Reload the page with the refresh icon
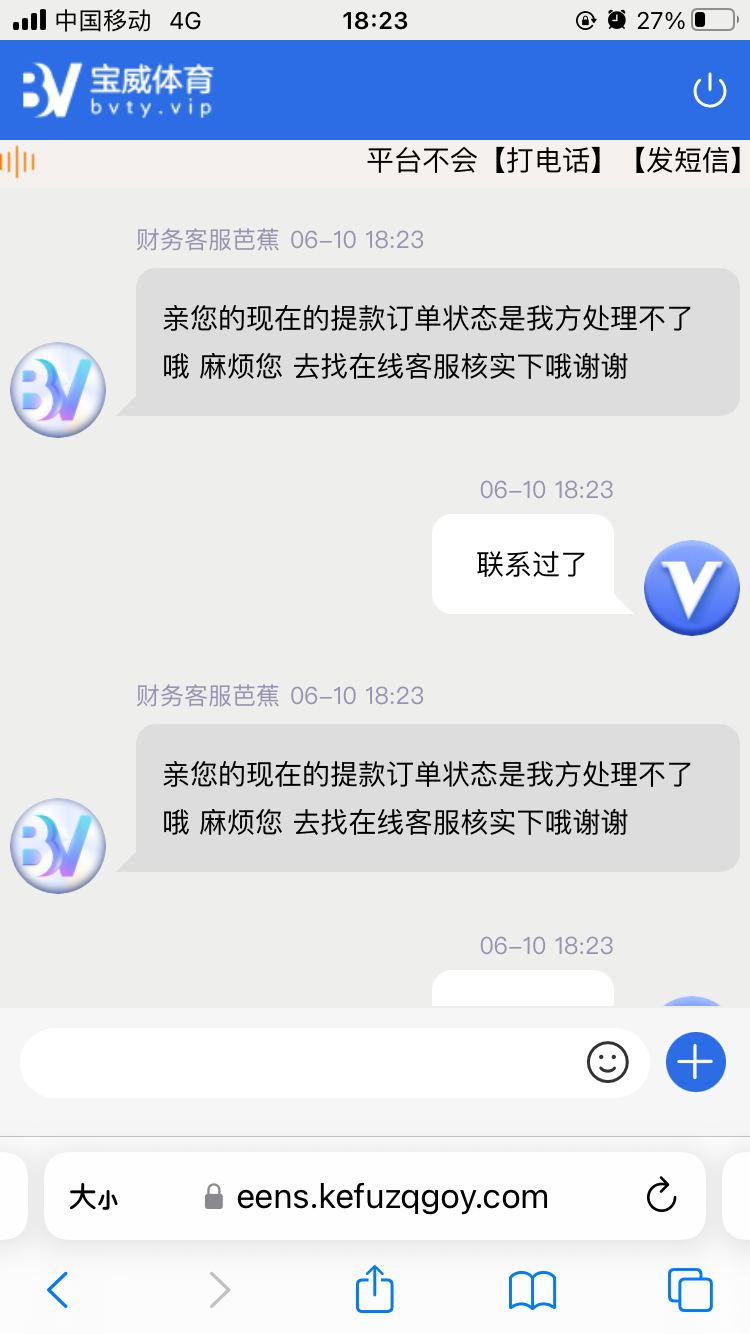 click(x=662, y=1196)
